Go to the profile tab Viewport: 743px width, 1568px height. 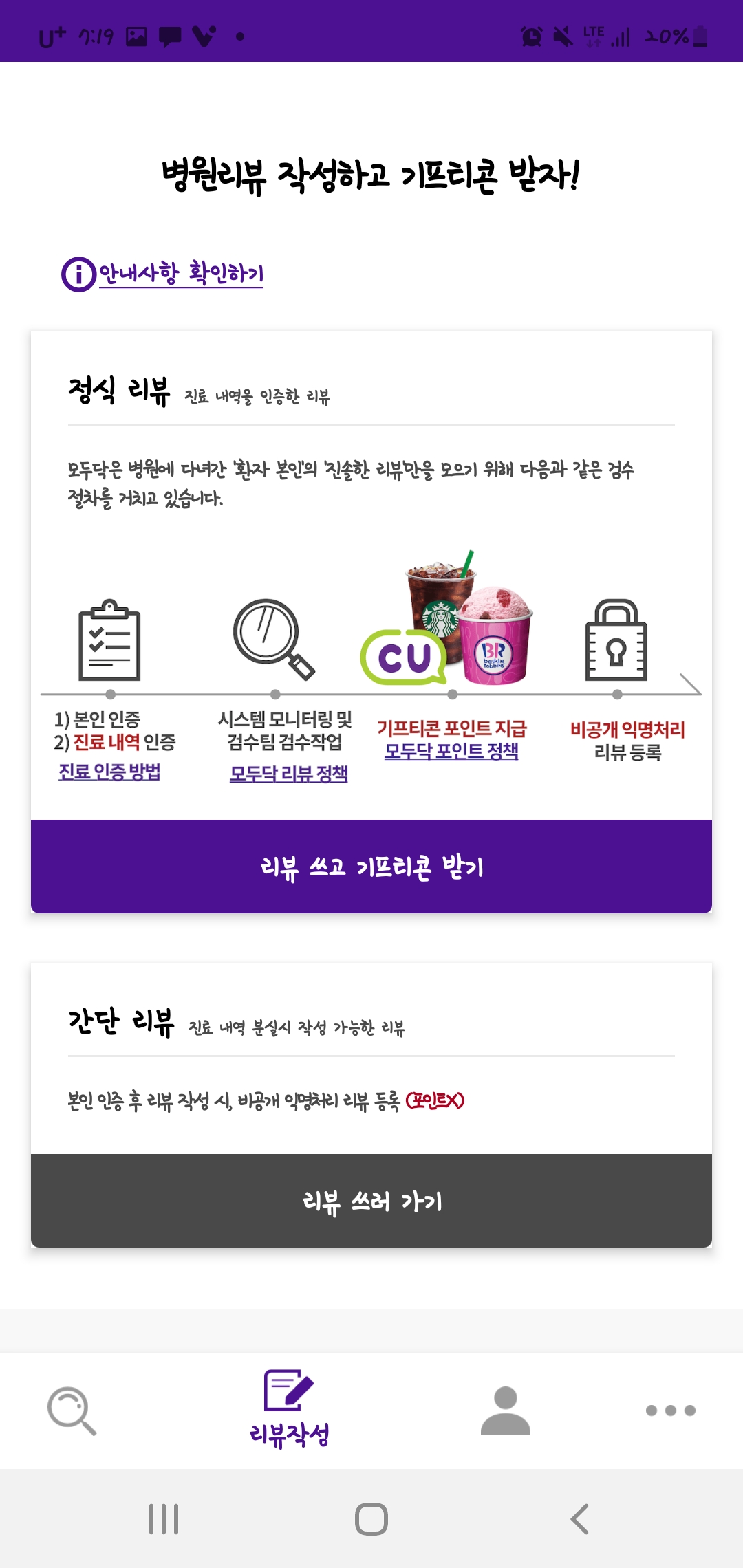click(x=506, y=1411)
